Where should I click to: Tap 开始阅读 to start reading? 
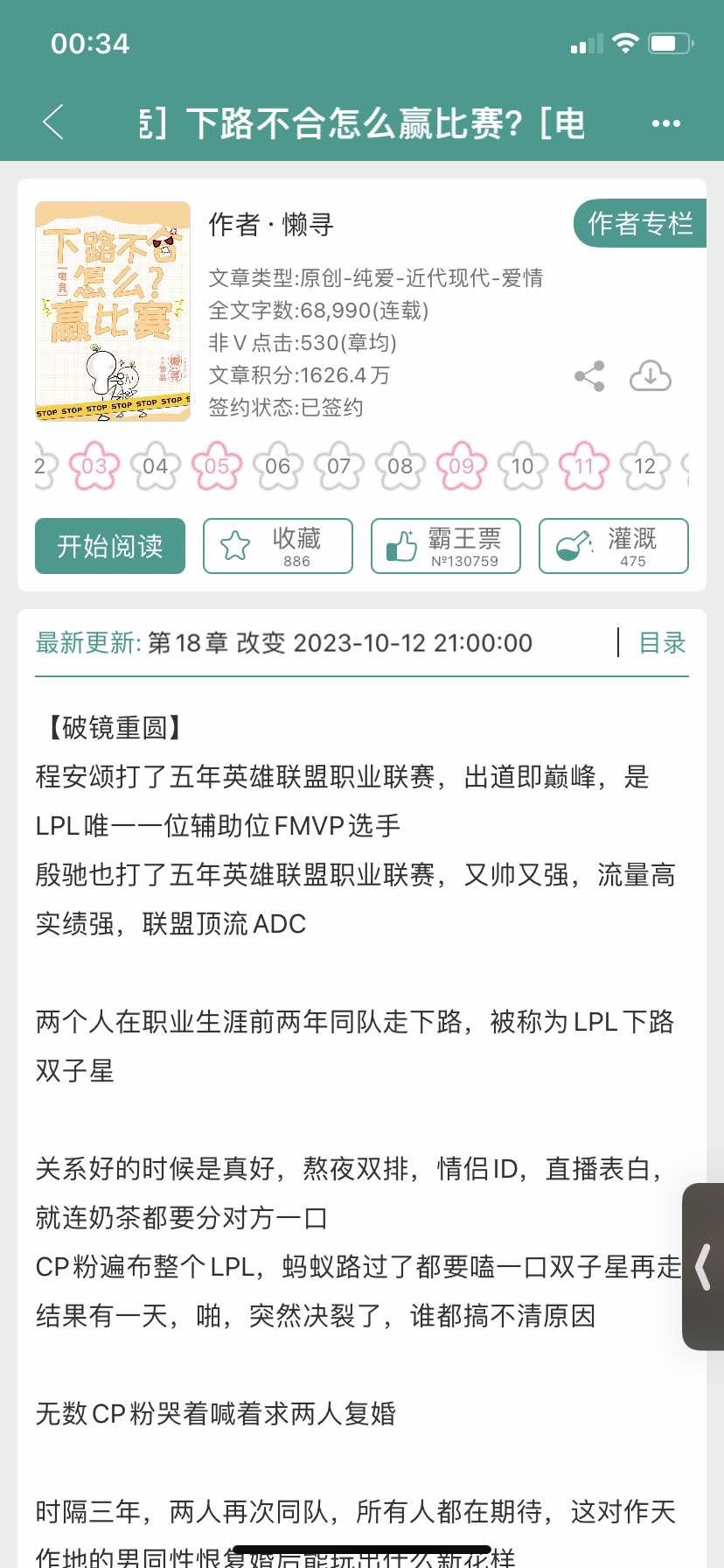click(110, 546)
